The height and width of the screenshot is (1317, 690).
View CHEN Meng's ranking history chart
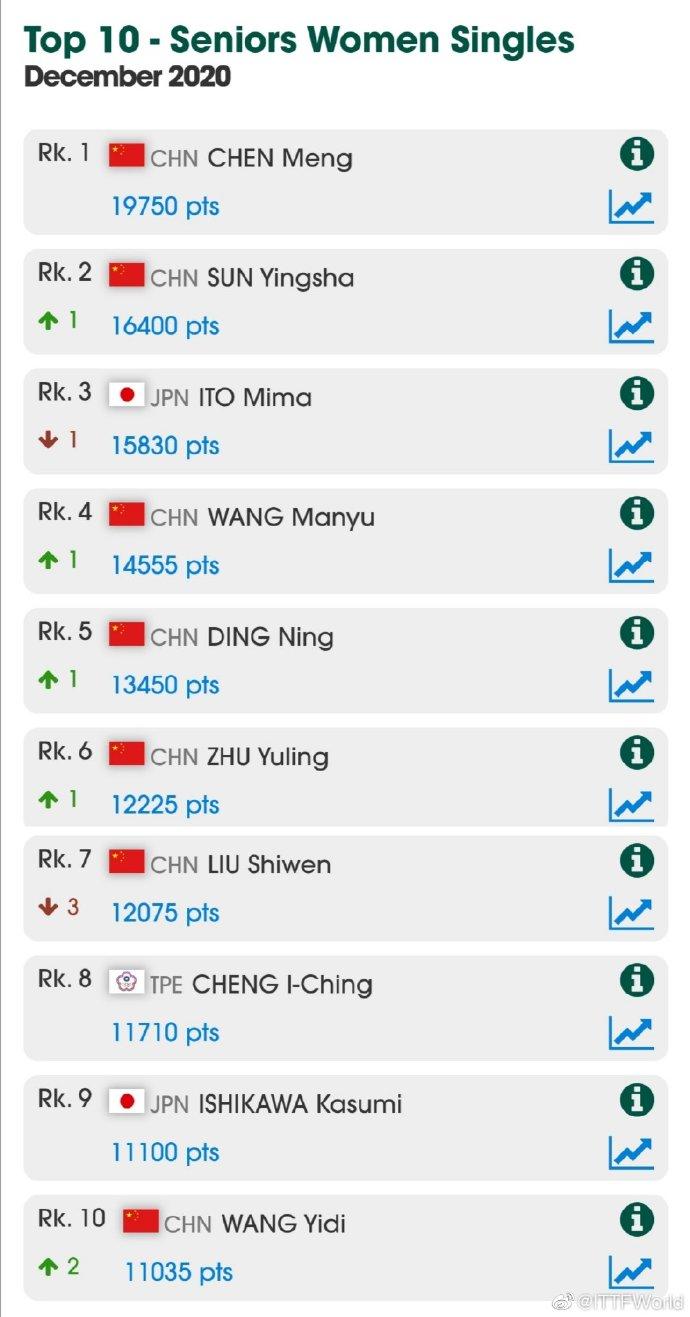[631, 207]
